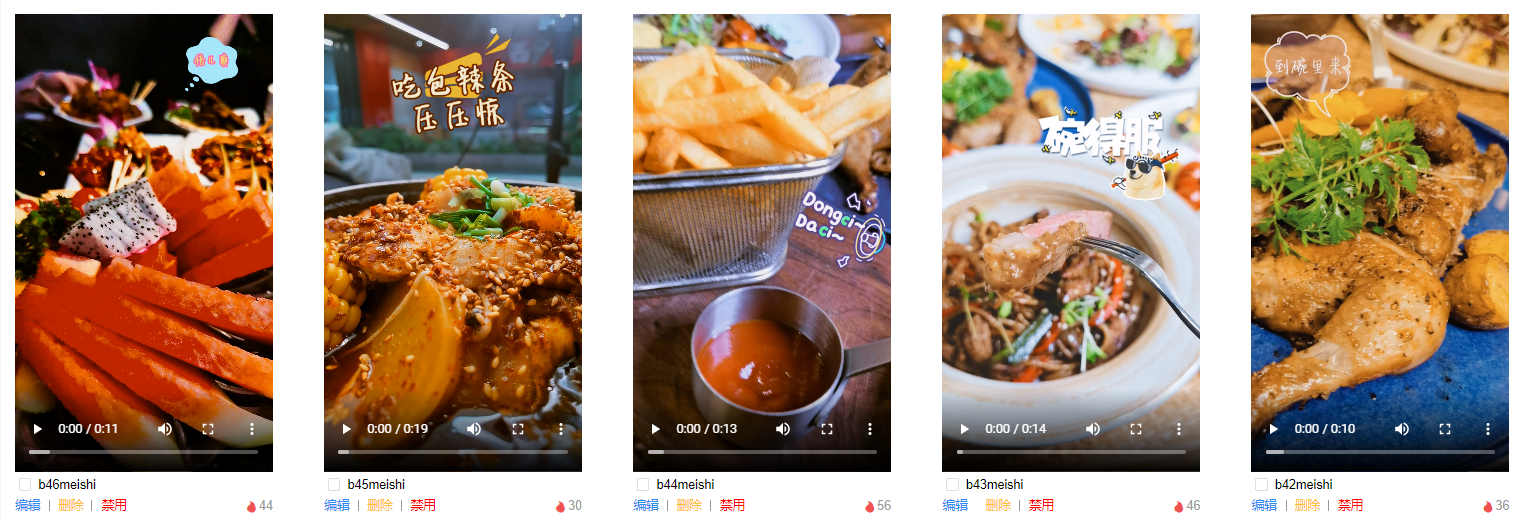Select the b46meishi checkbox
Screen dimensions: 1522x523
tap(25, 484)
